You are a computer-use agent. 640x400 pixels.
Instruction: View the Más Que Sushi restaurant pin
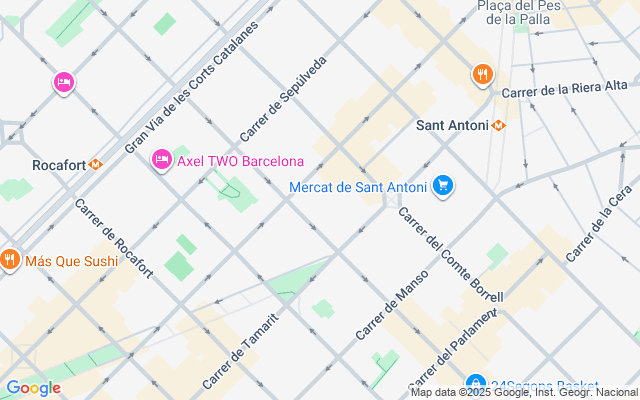click(10, 260)
